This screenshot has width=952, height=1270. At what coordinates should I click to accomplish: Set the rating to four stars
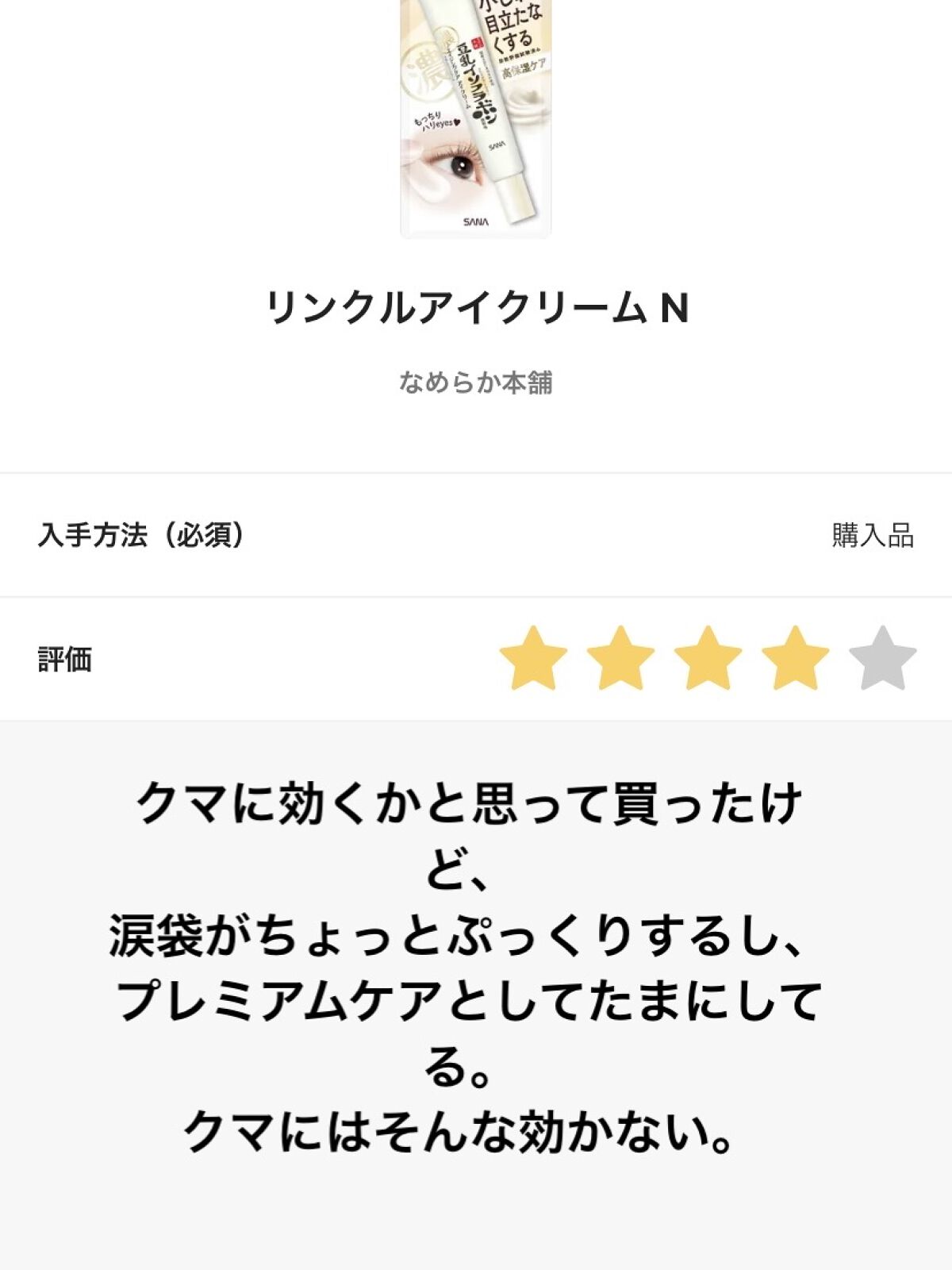(795, 658)
